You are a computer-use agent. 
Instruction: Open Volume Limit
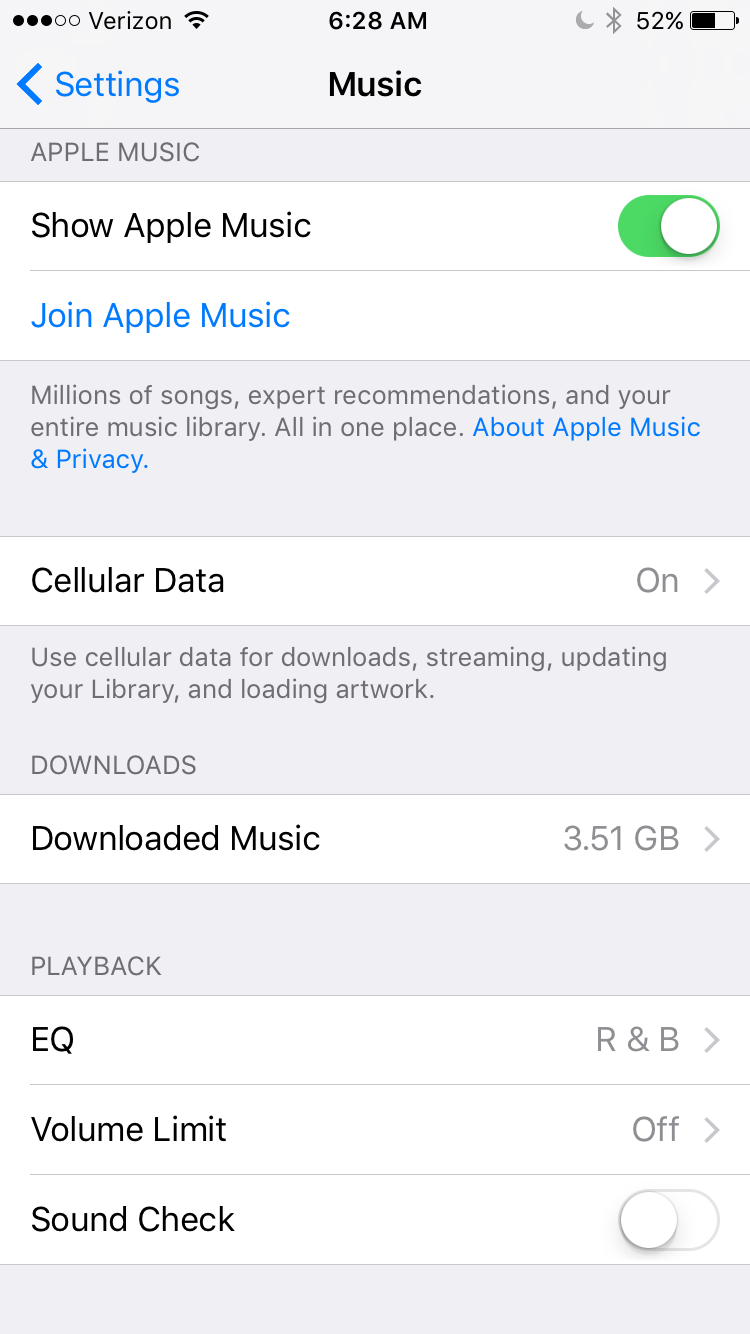(x=375, y=1130)
